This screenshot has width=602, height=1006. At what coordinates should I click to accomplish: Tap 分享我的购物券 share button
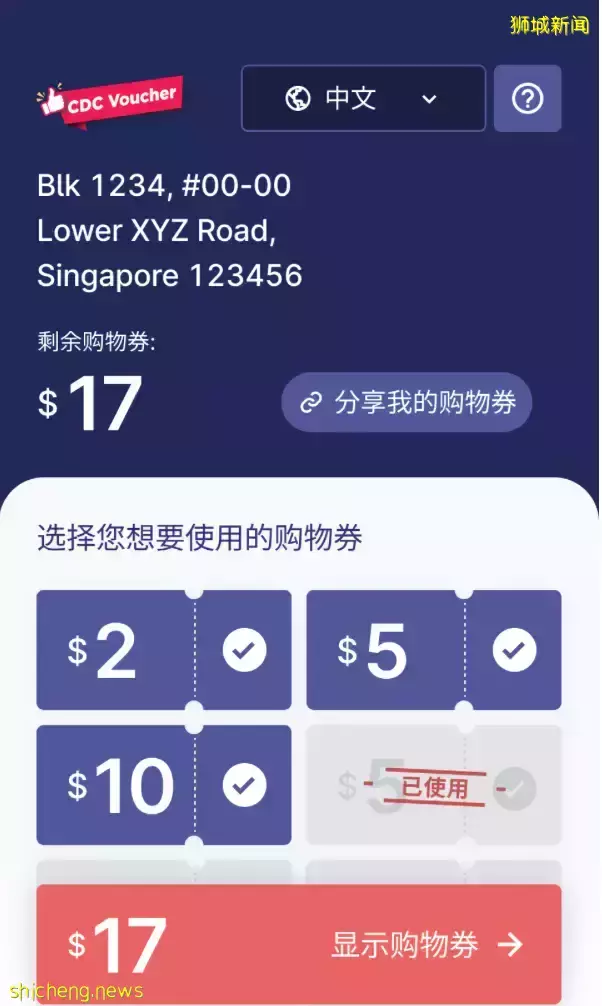coord(407,402)
